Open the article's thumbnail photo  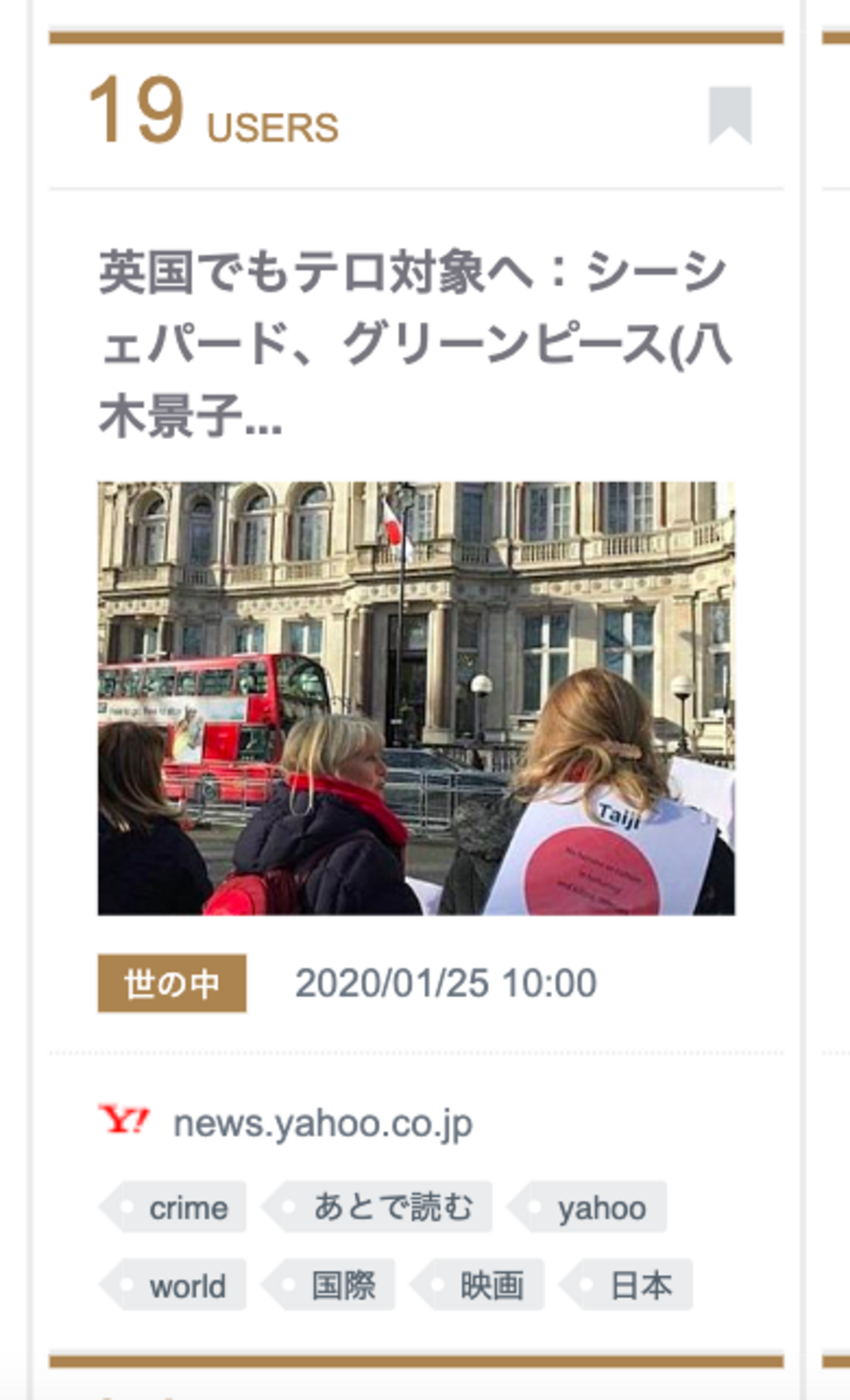416,698
